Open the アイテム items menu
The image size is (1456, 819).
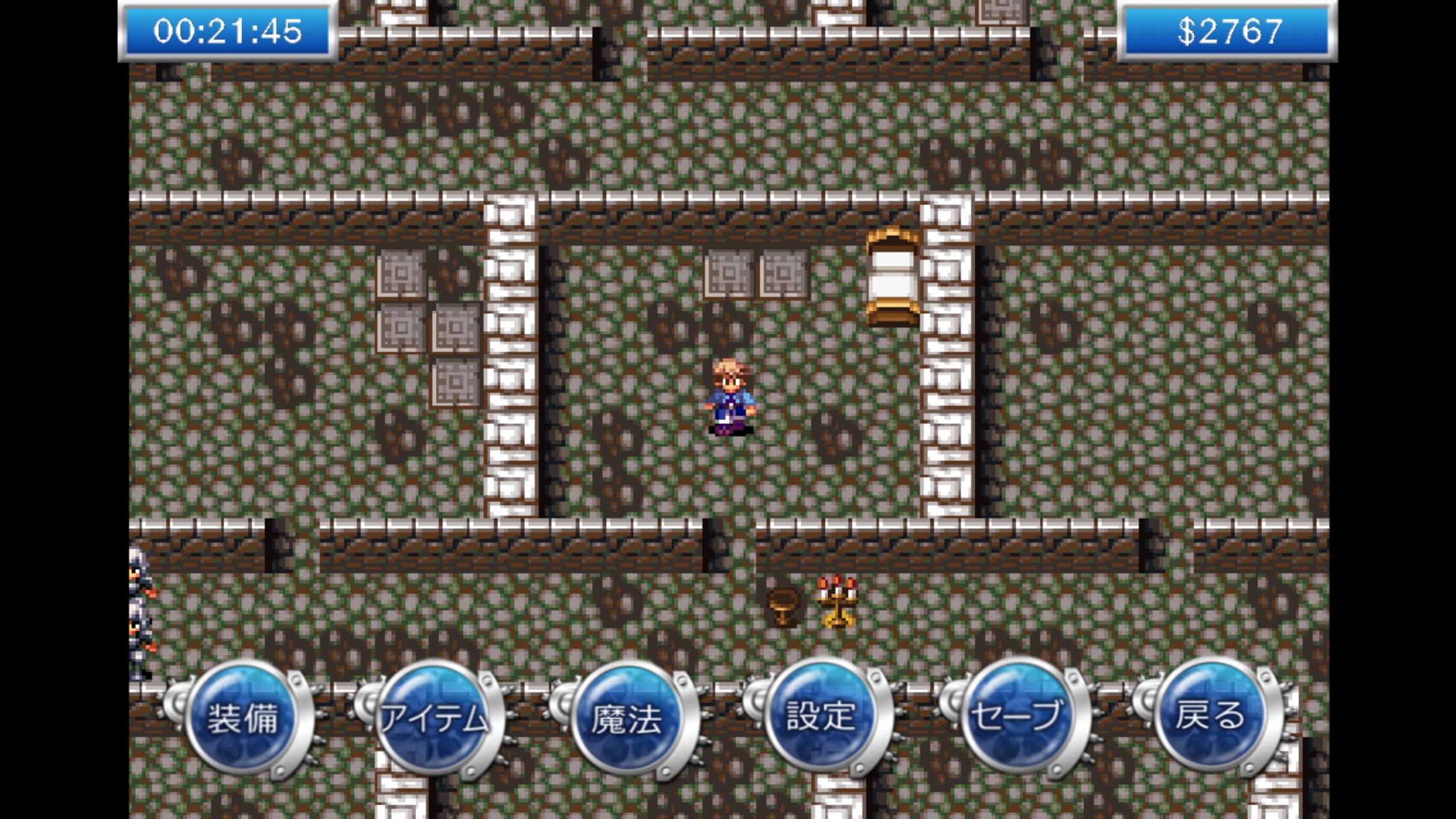pyautogui.click(x=435, y=717)
